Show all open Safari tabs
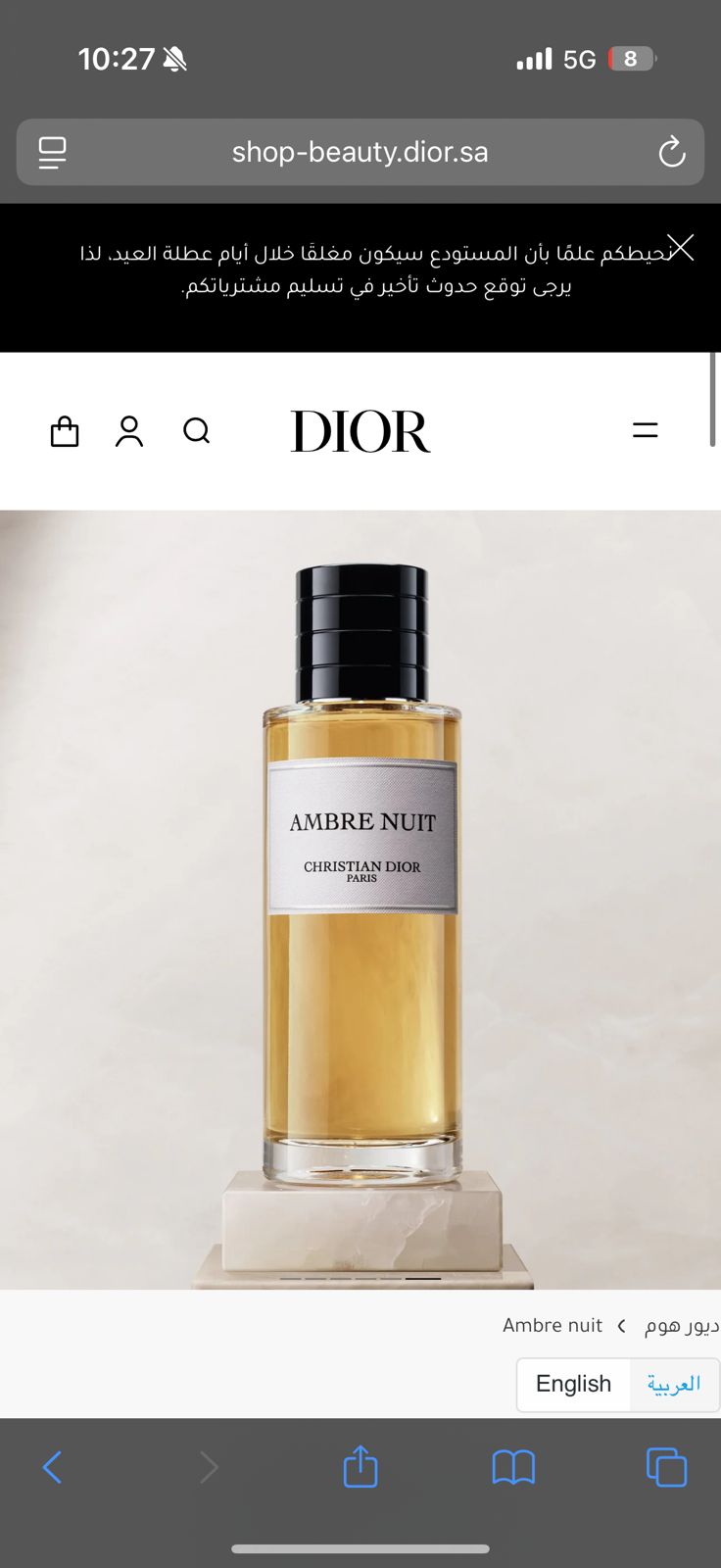721x1568 pixels. (666, 1467)
